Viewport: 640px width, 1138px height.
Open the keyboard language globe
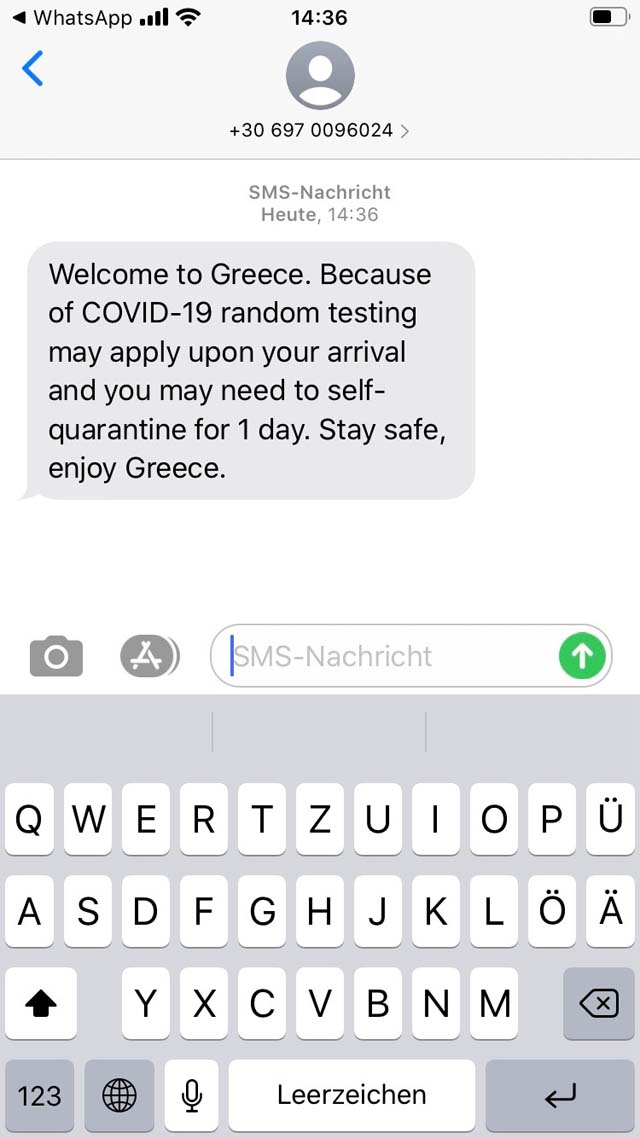click(x=119, y=1096)
